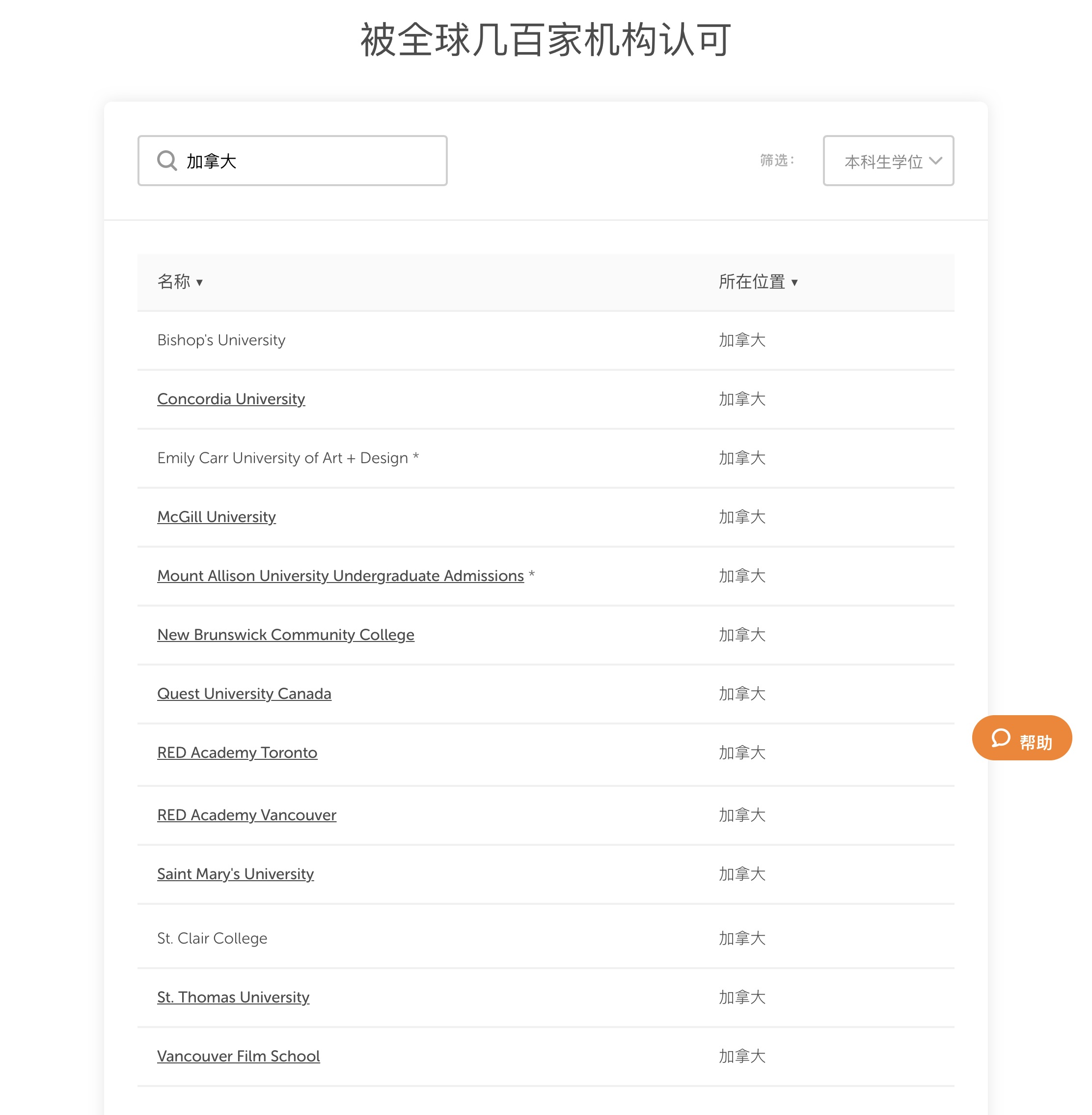Open the McGill University link
The width and height of the screenshot is (1092, 1115).
(x=216, y=516)
